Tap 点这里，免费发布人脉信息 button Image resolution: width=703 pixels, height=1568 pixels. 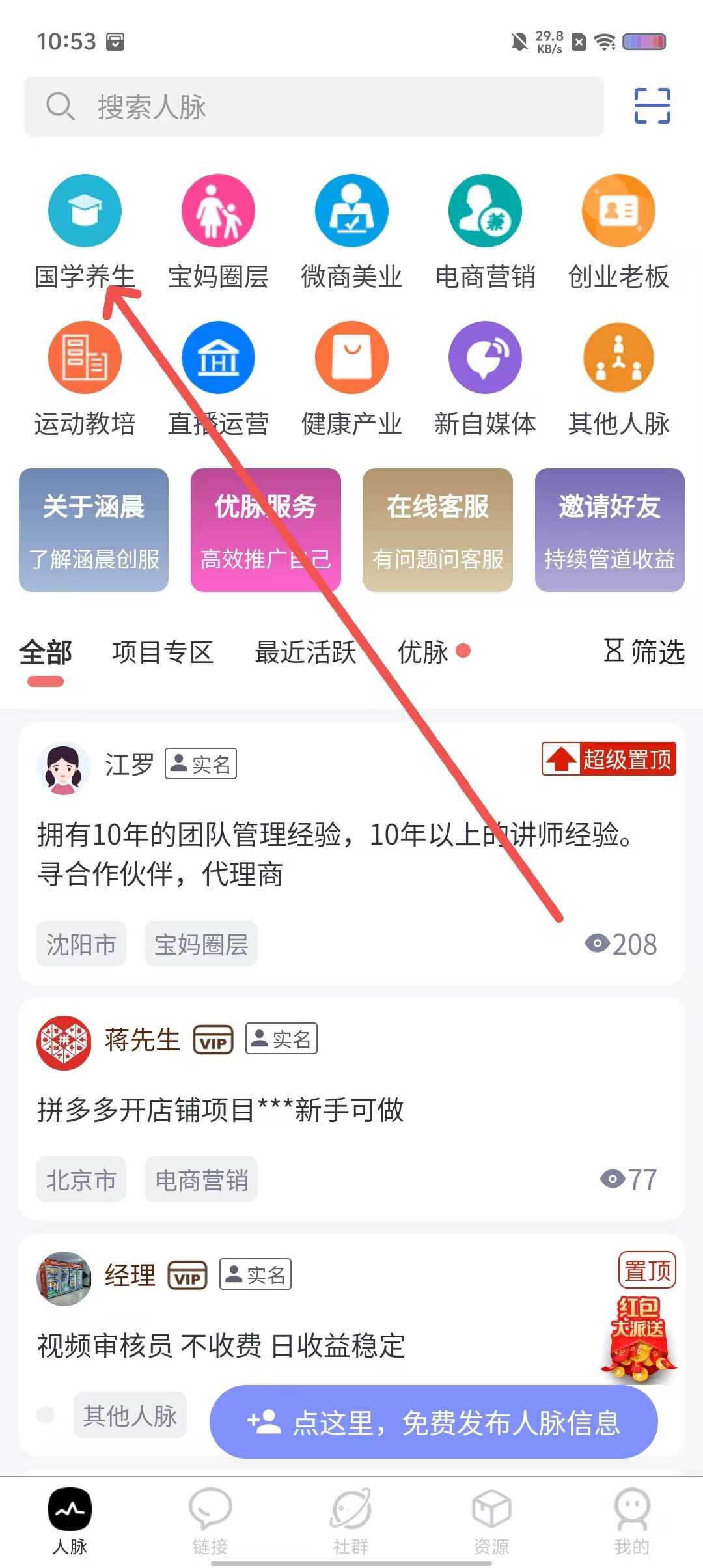[434, 1422]
